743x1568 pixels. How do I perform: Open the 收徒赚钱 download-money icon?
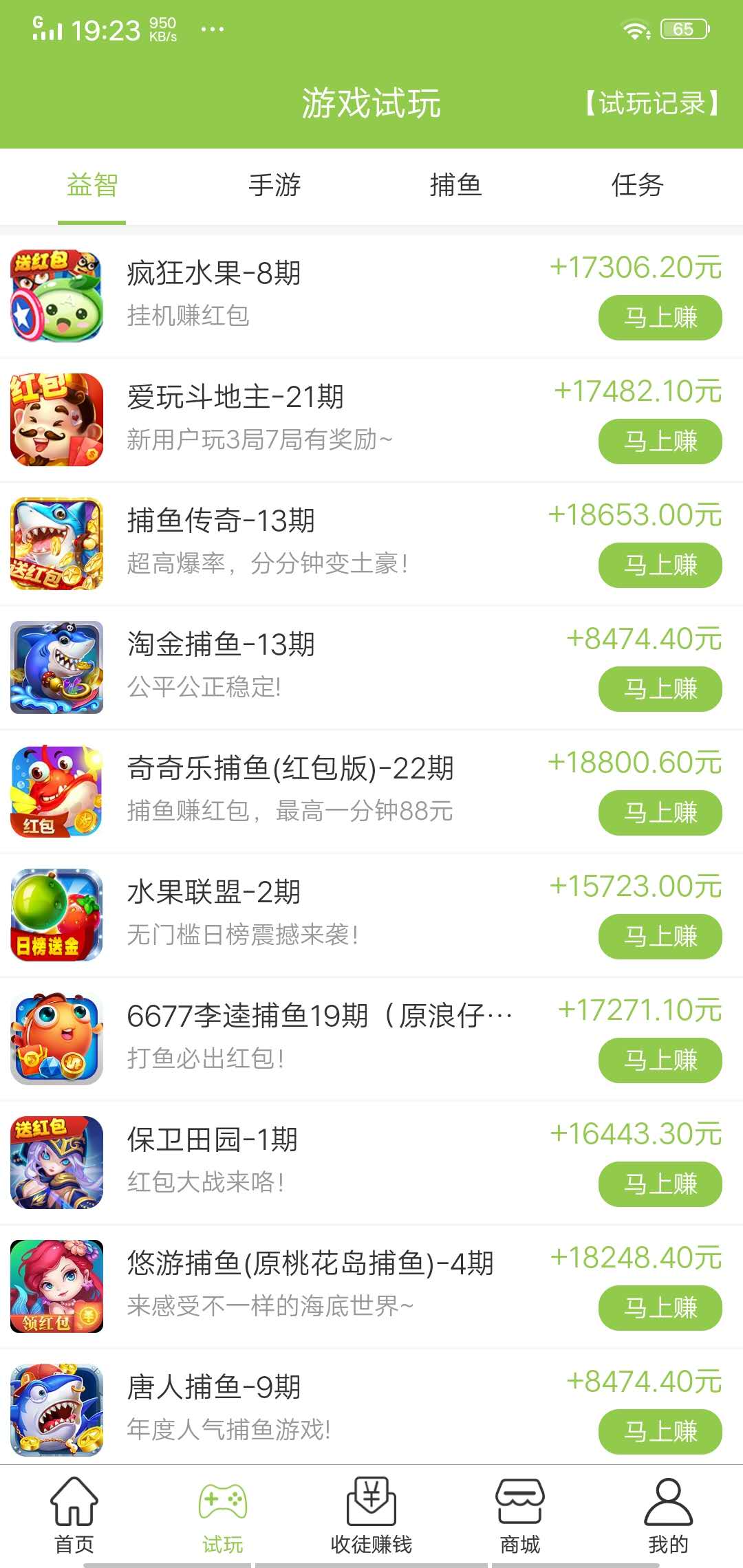[371, 1506]
